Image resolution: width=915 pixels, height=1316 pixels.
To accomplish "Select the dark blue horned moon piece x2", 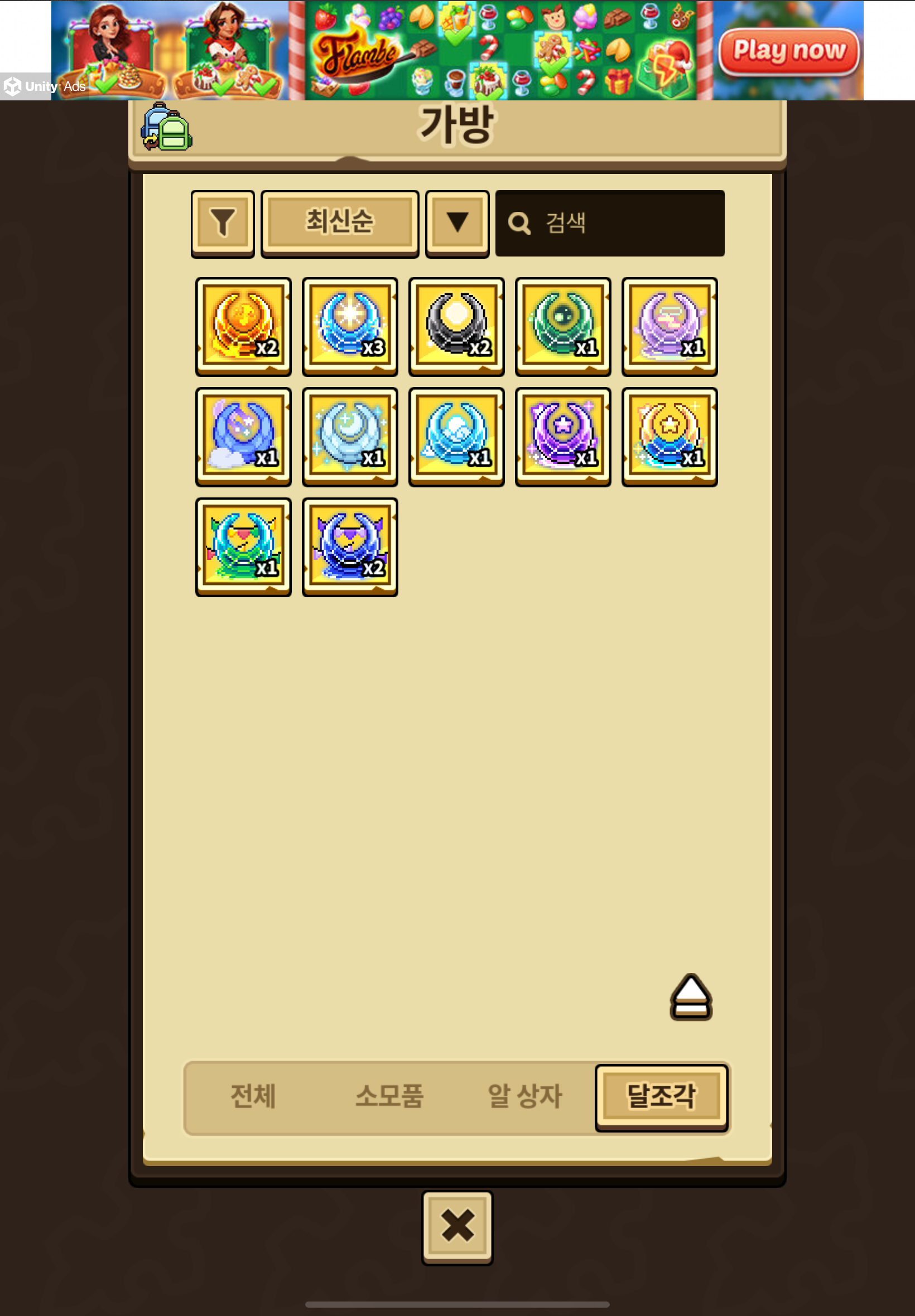I will tap(350, 547).
